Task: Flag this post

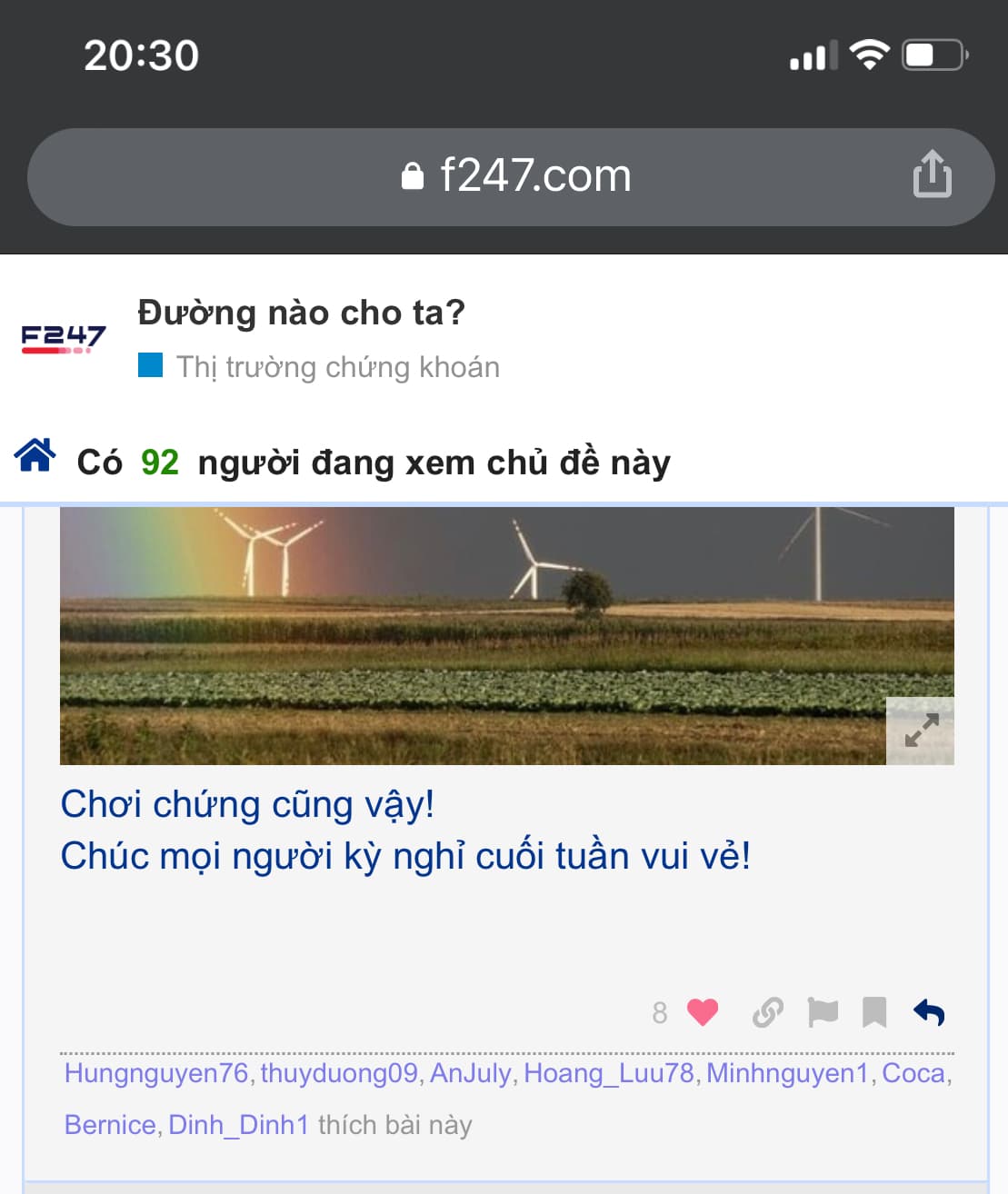Action: tap(823, 1011)
